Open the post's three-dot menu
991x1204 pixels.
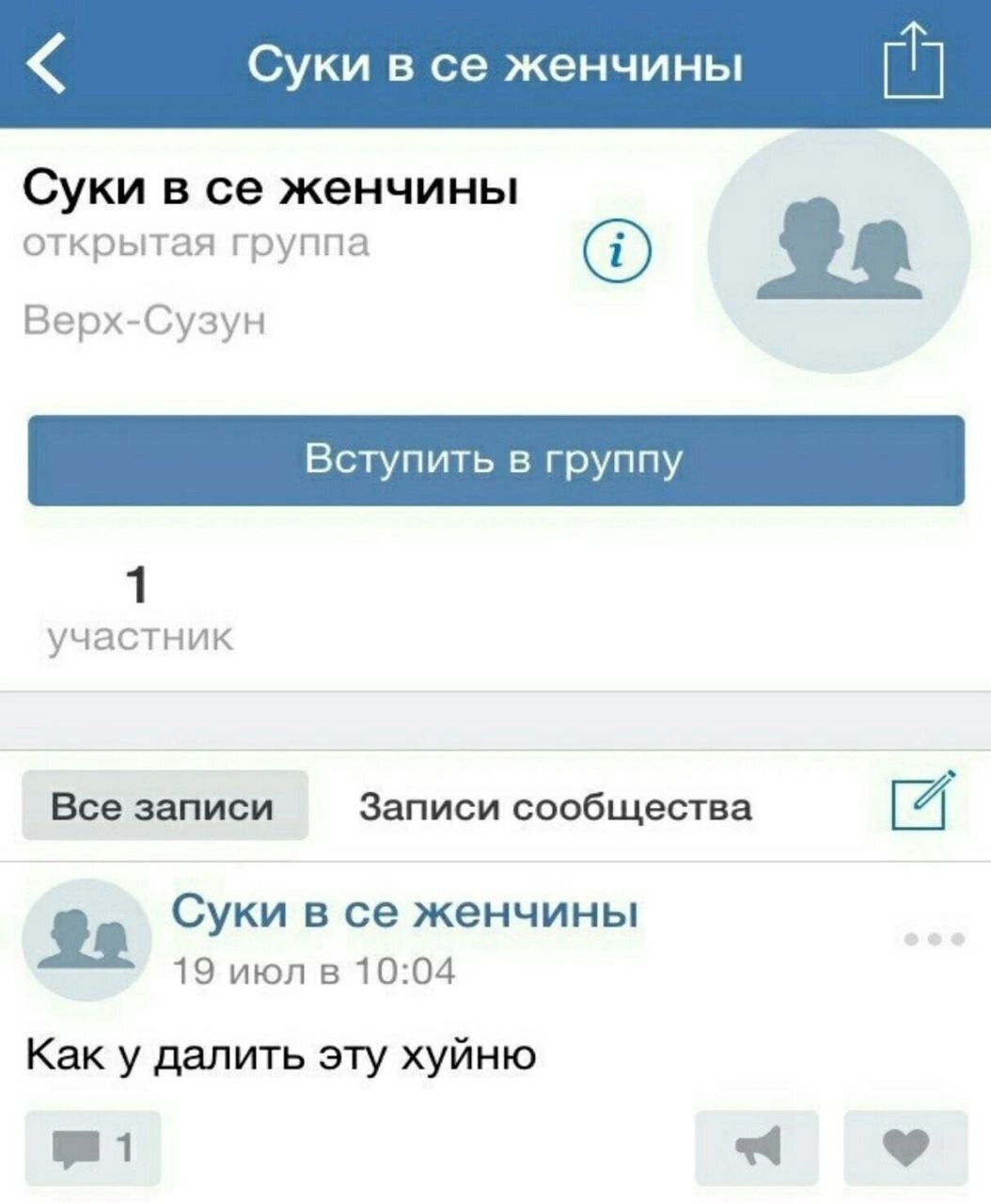click(x=933, y=939)
